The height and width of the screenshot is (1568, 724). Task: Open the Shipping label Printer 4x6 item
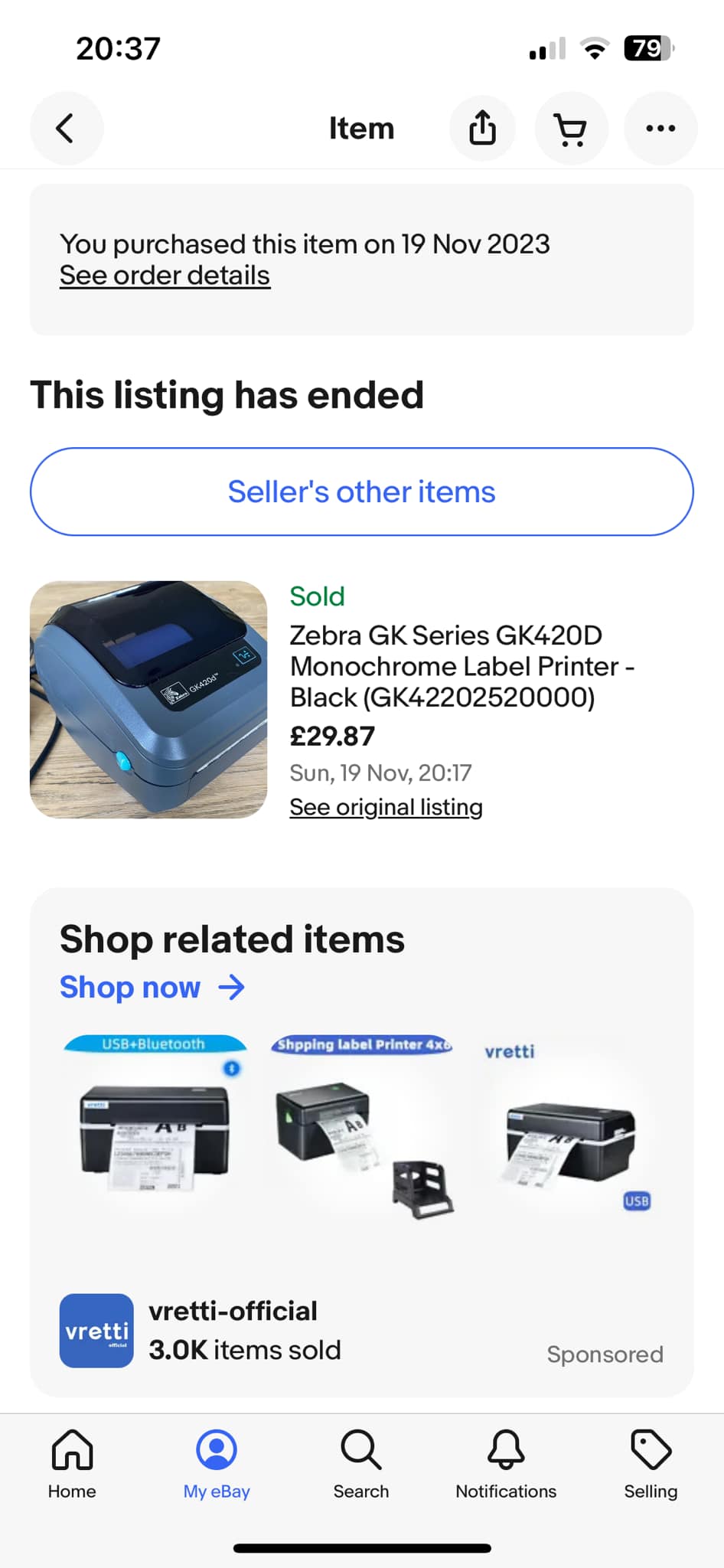coord(361,1125)
